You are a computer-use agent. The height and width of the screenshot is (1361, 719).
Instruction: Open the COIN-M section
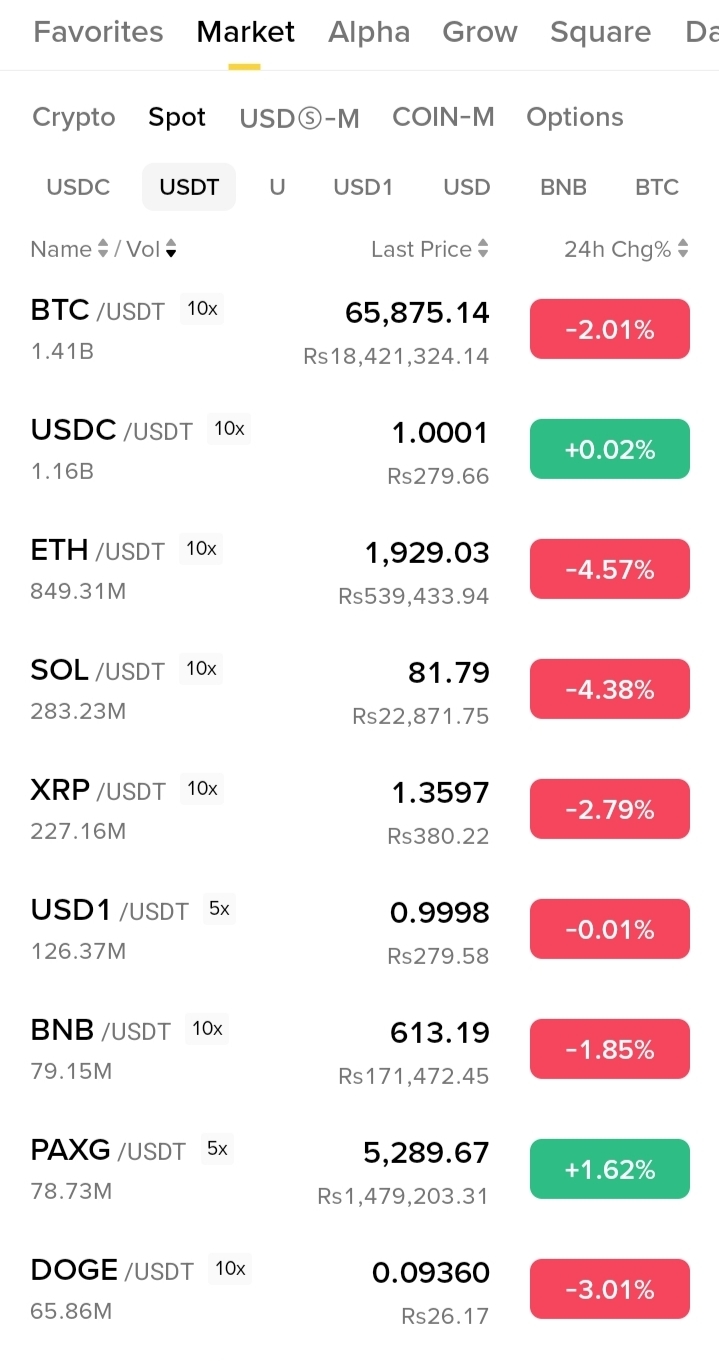(x=443, y=117)
